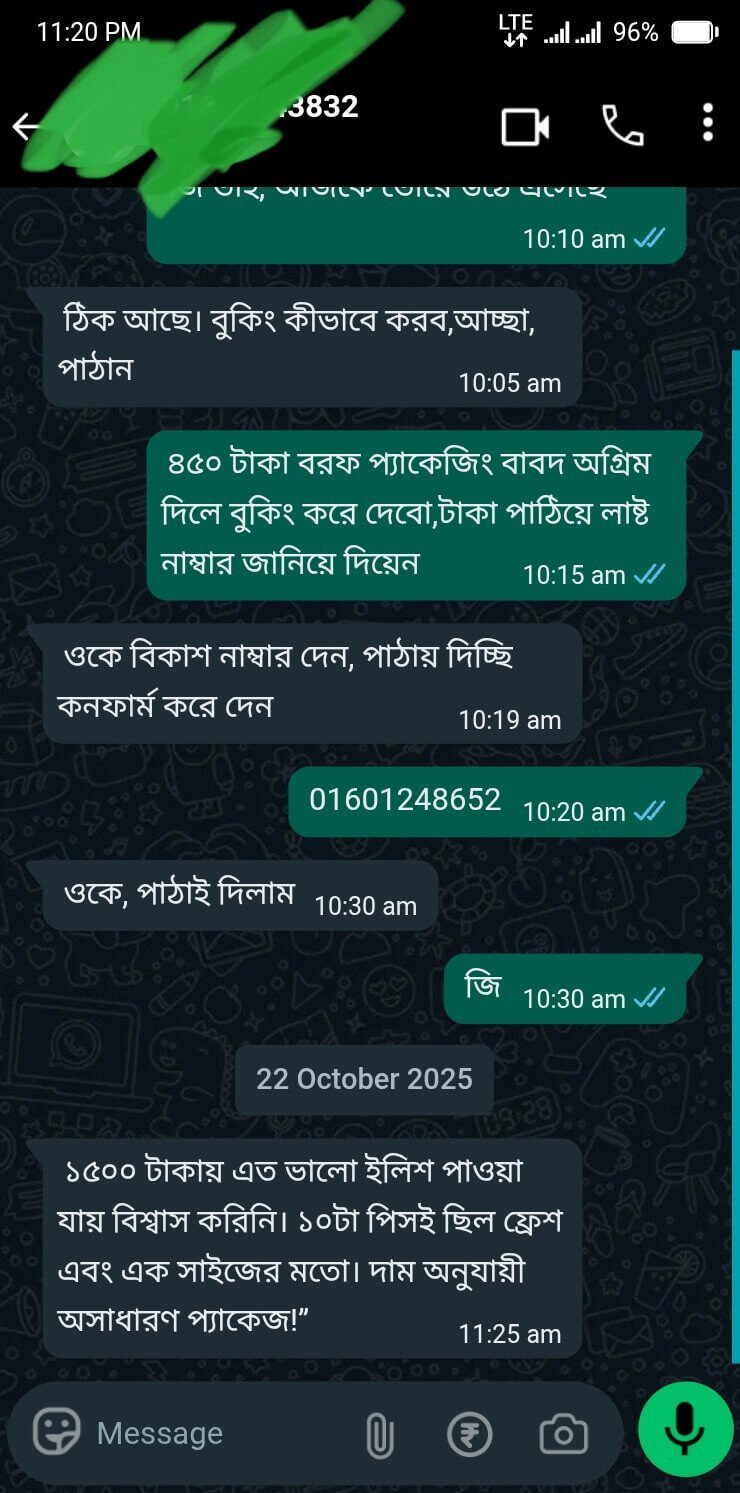Open the three-dot overflow menu
Viewport: 740px width, 1493px height.
707,123
